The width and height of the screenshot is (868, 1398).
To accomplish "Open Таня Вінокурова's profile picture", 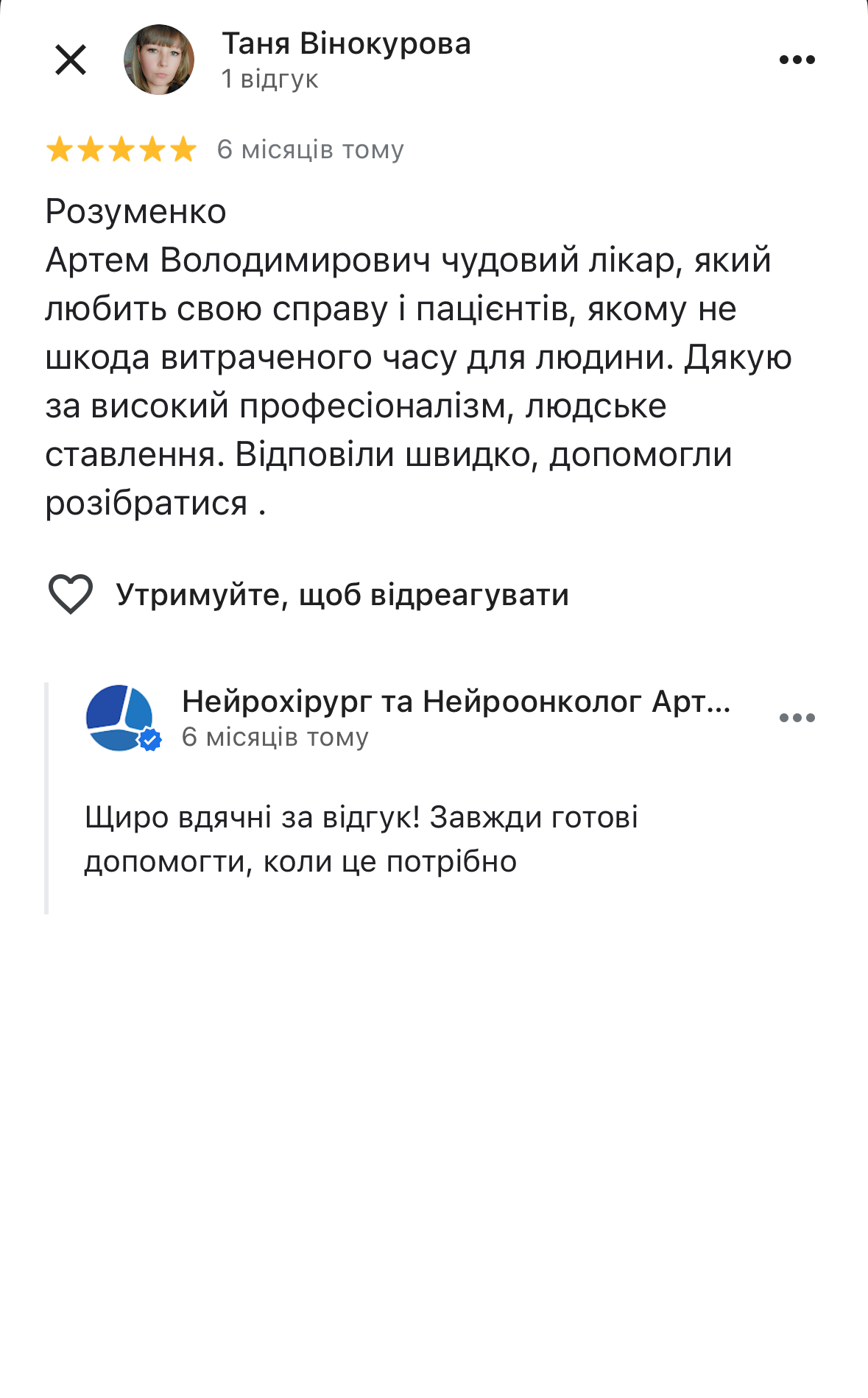I will 159,60.
